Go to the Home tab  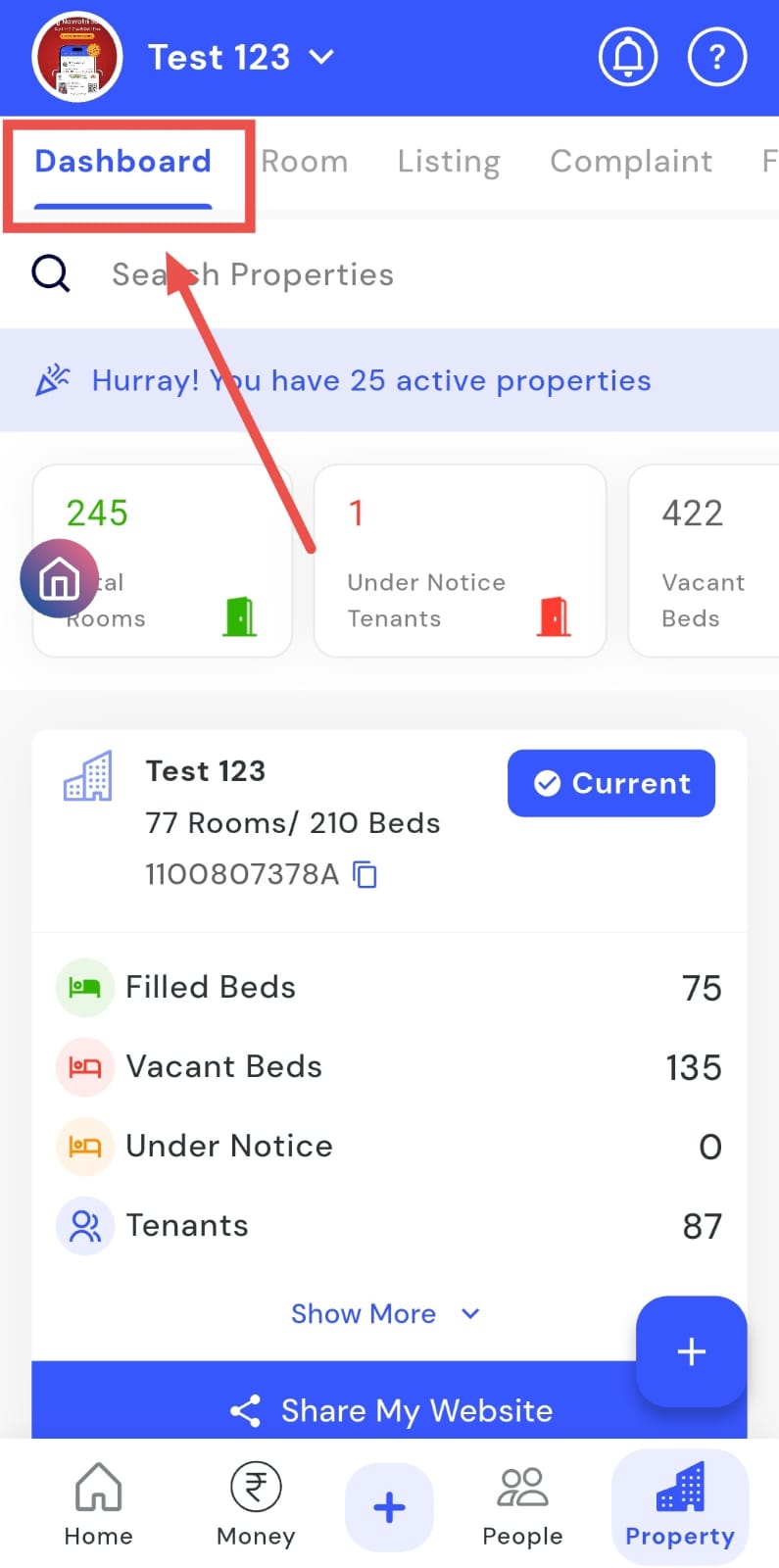[x=98, y=1504]
